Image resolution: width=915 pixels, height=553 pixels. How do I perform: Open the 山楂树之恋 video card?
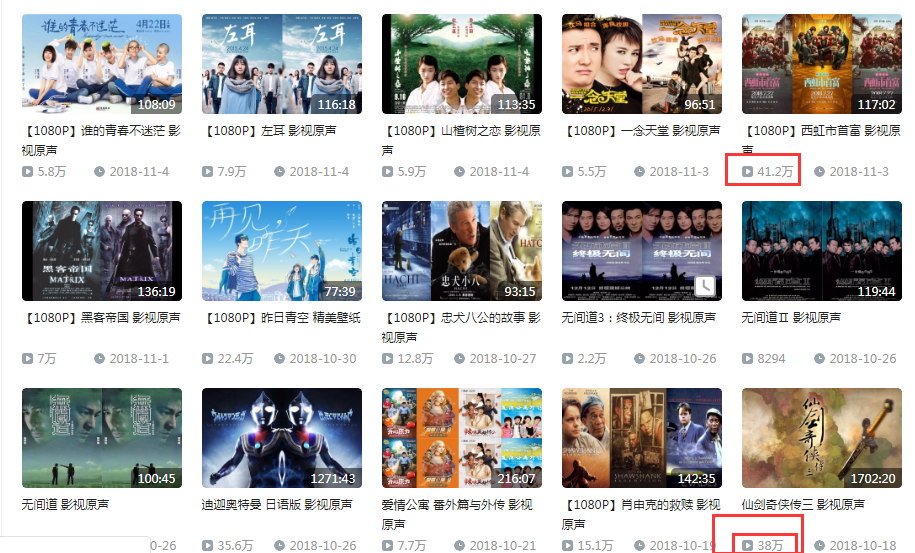461,64
